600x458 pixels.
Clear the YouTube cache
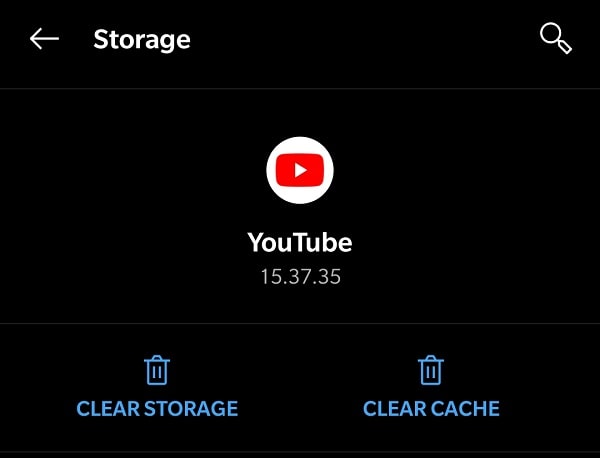click(x=431, y=388)
